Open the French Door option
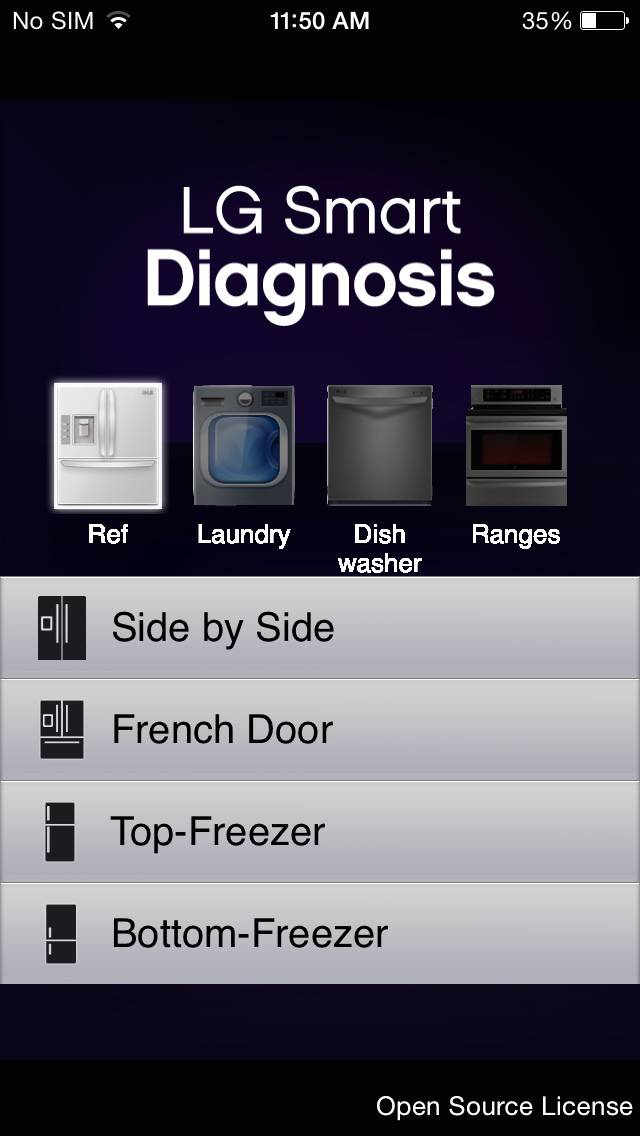 [320, 730]
